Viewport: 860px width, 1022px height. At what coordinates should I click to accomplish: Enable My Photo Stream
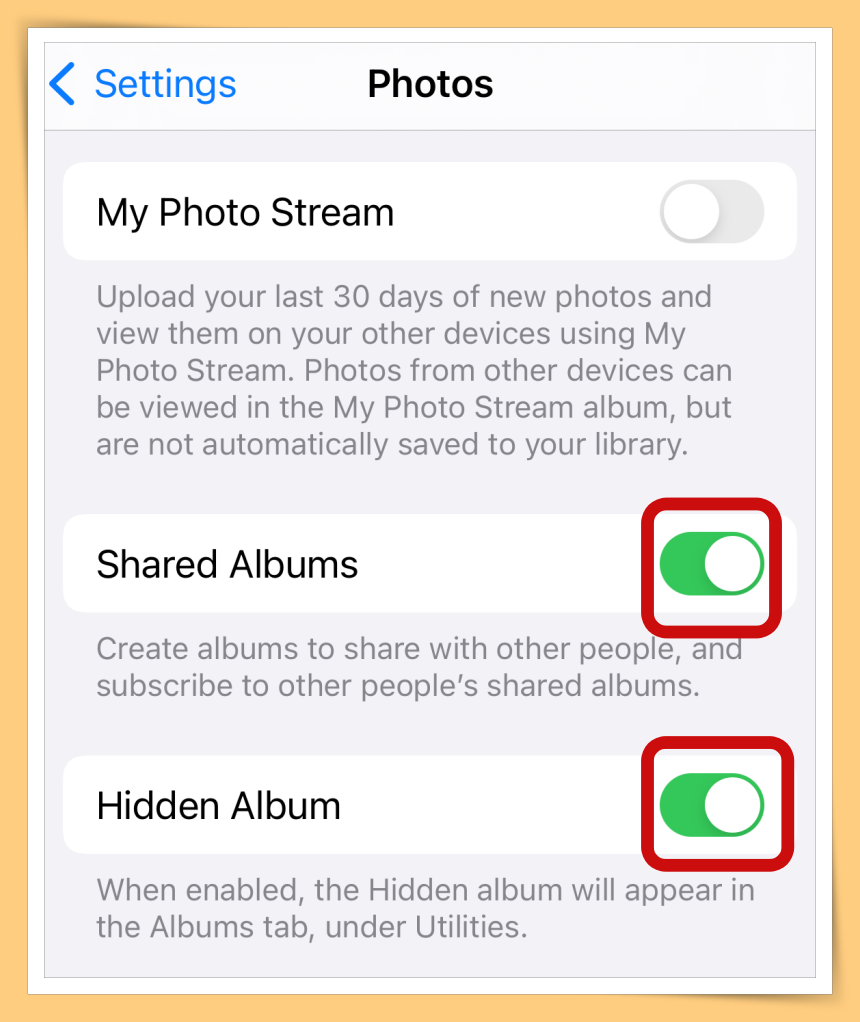point(711,212)
